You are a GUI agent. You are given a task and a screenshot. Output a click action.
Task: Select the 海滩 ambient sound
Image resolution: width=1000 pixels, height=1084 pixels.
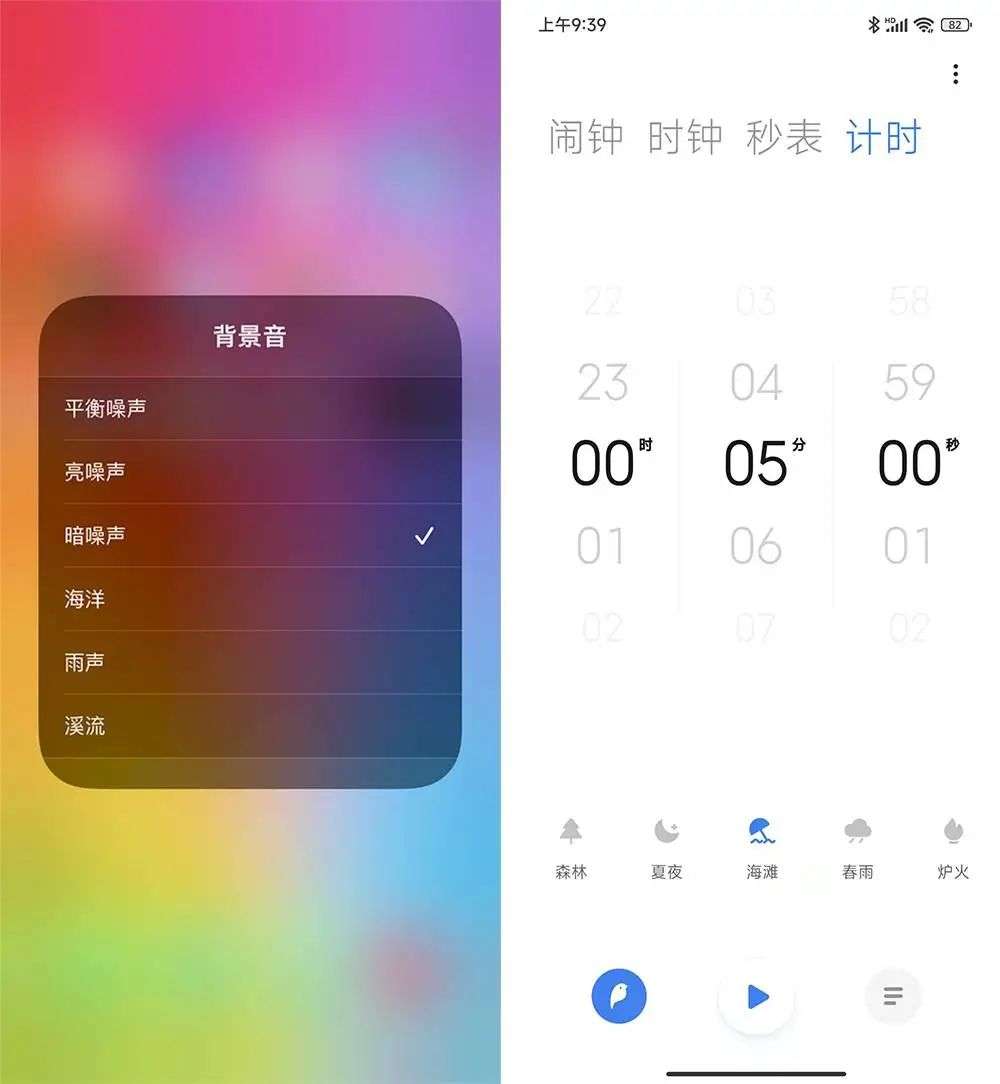pyautogui.click(x=762, y=847)
